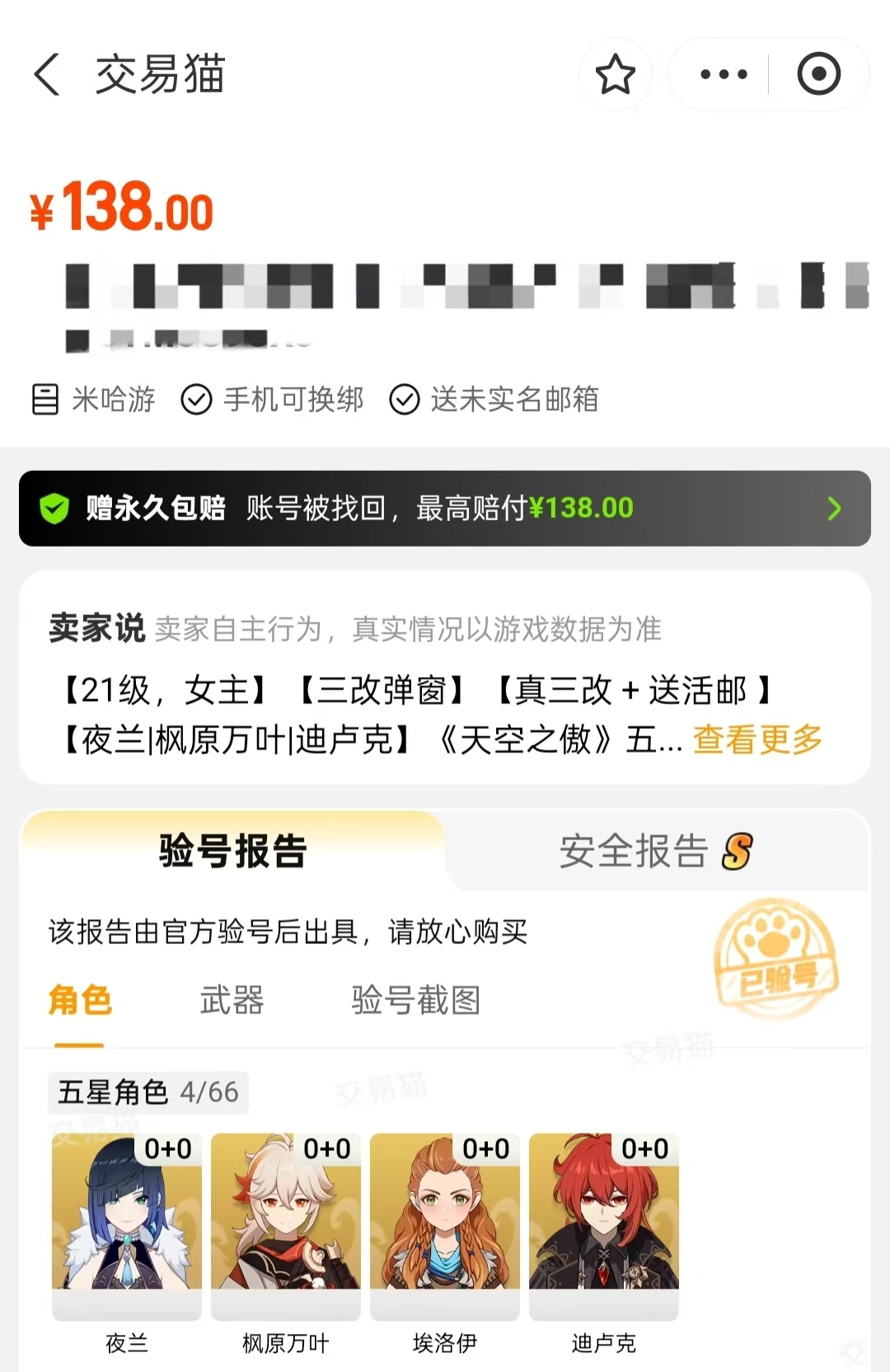Open the three-dot more menu
This screenshot has height=1372, width=890.
click(724, 74)
